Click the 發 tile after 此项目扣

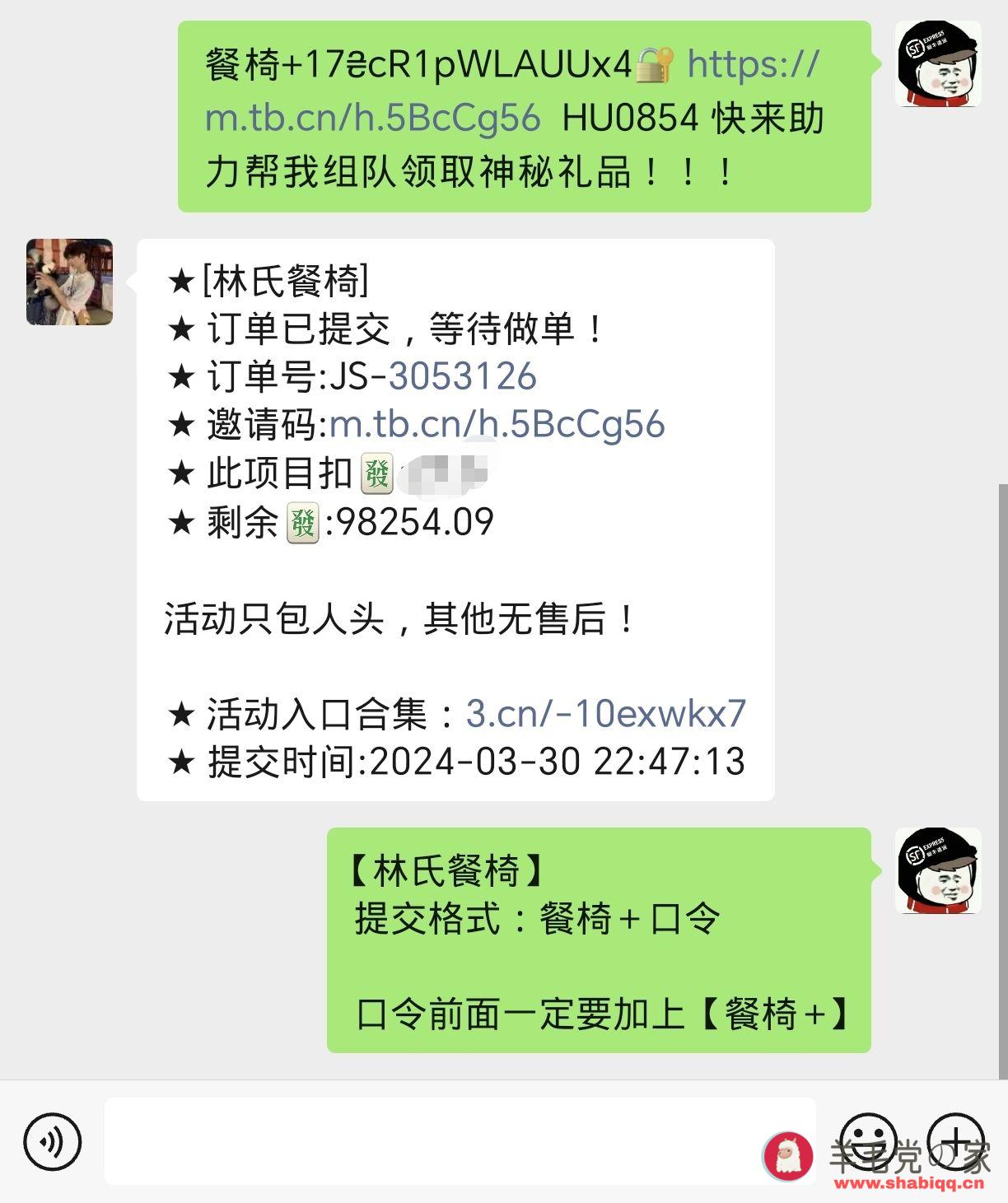tap(377, 474)
